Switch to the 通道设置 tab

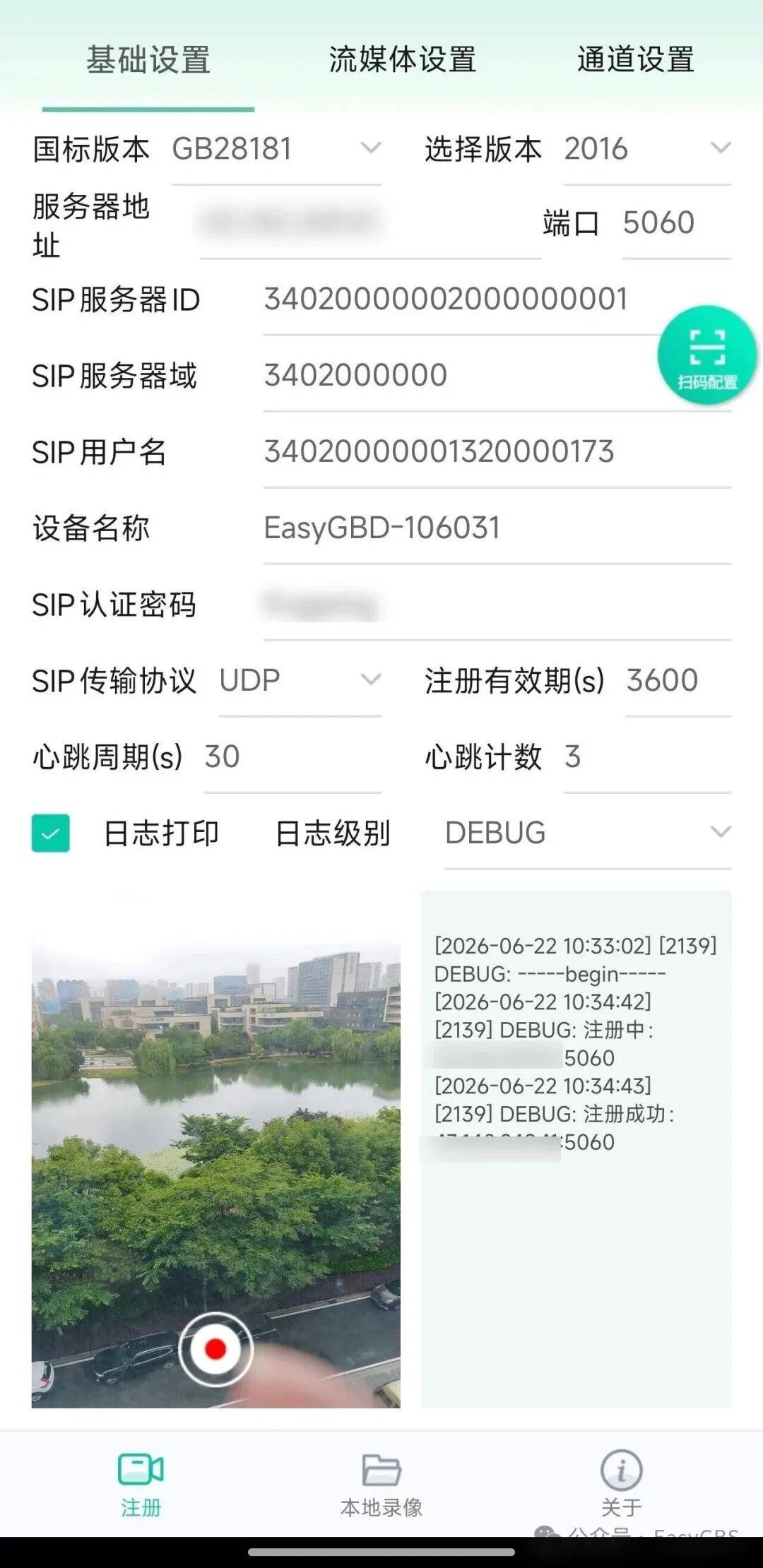pos(635,59)
